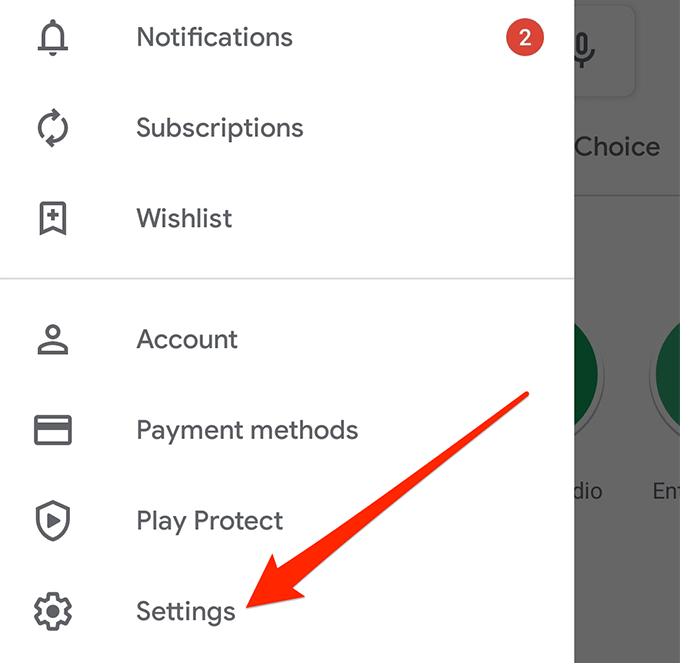Open Play Protect

pyautogui.click(x=287, y=521)
